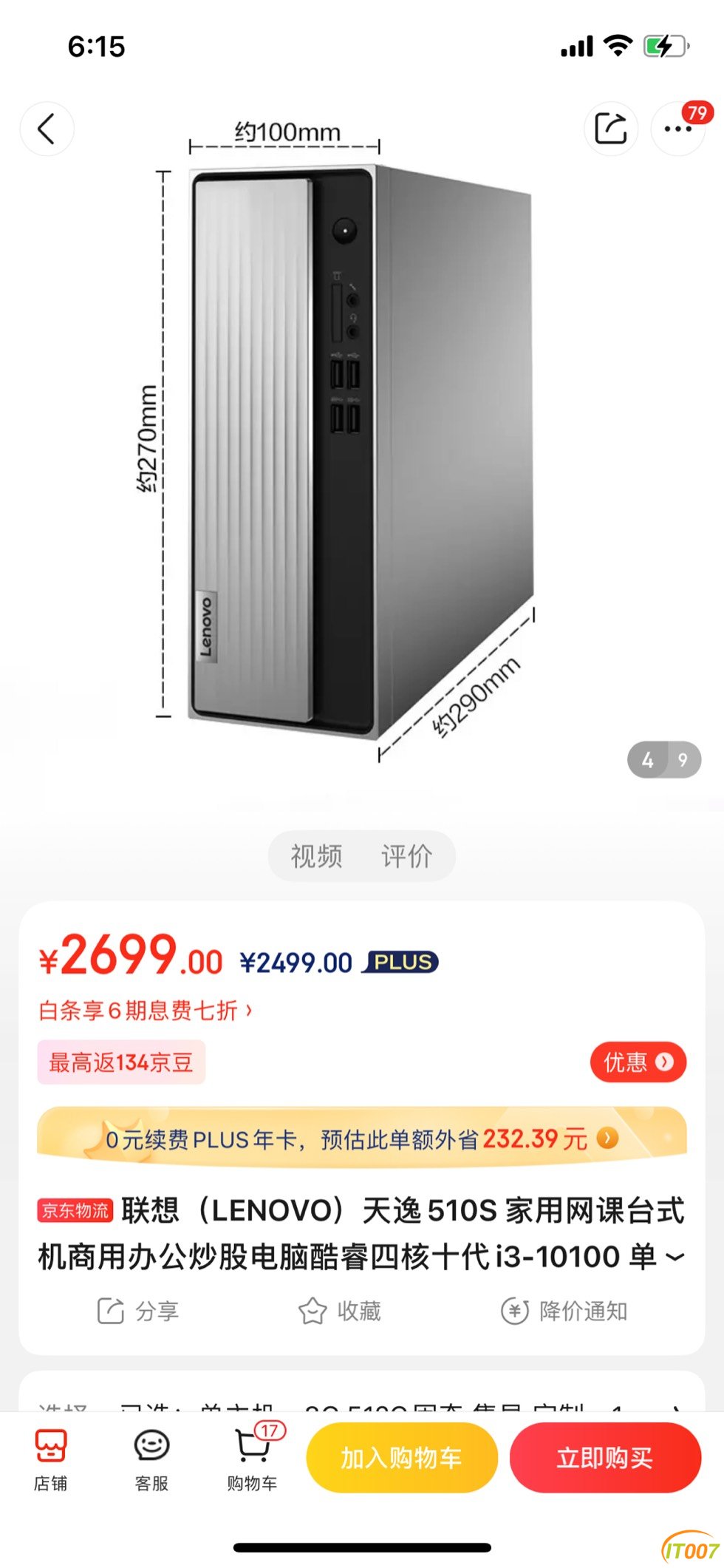Image resolution: width=724 pixels, height=1568 pixels.
Task: Enable 降价通知 price drop alert
Action: (564, 1311)
